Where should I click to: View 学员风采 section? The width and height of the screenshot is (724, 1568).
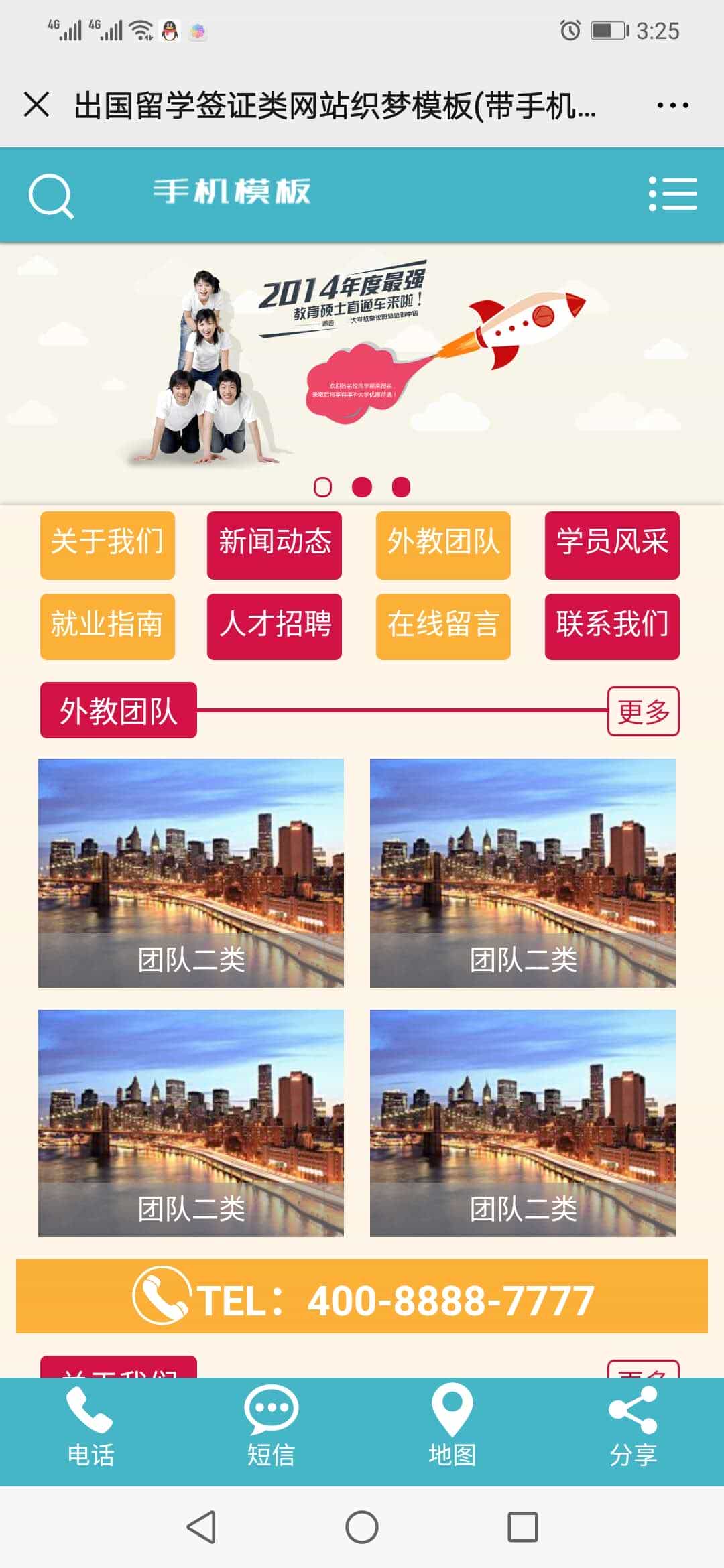(612, 544)
